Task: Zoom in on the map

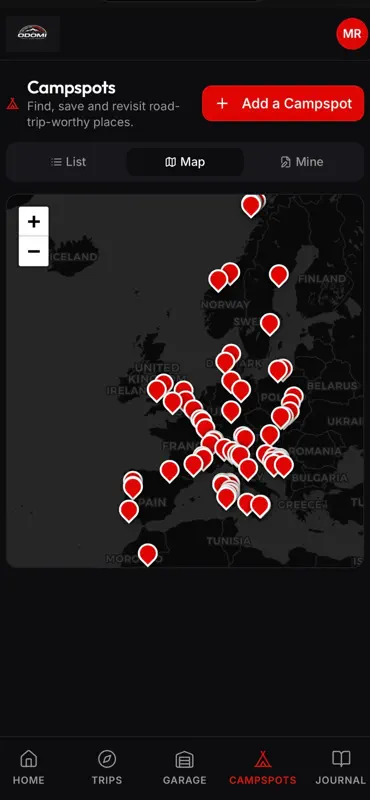Action: pyautogui.click(x=34, y=221)
